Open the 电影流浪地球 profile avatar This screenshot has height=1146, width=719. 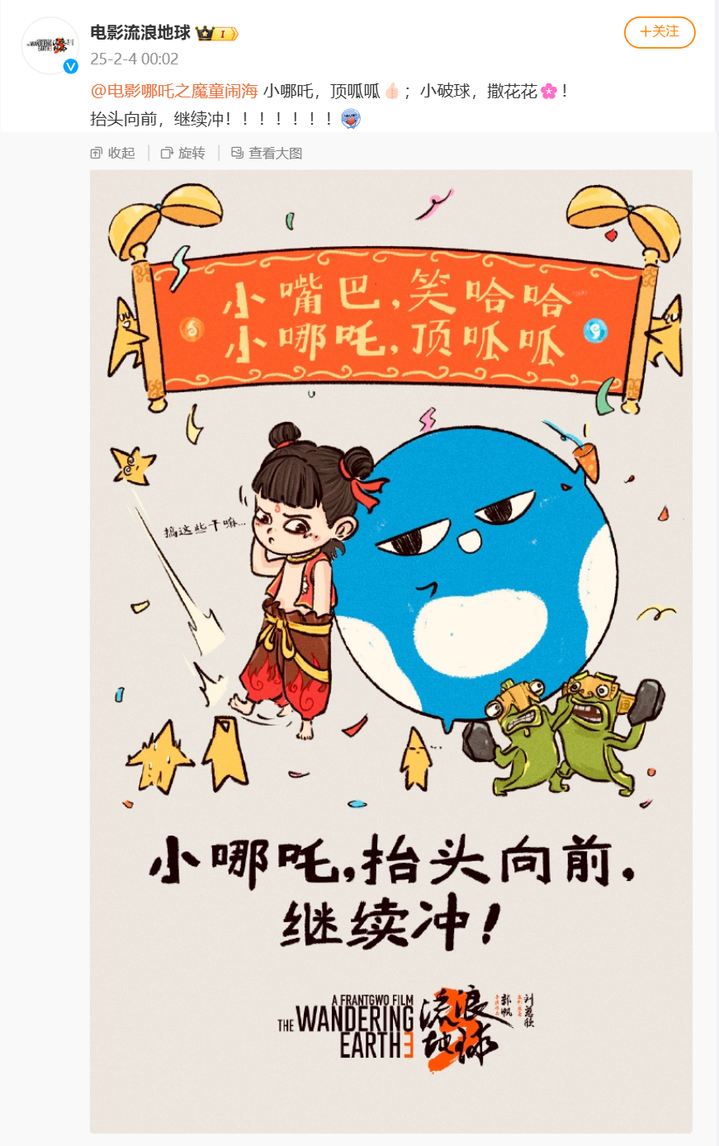[x=49, y=45]
